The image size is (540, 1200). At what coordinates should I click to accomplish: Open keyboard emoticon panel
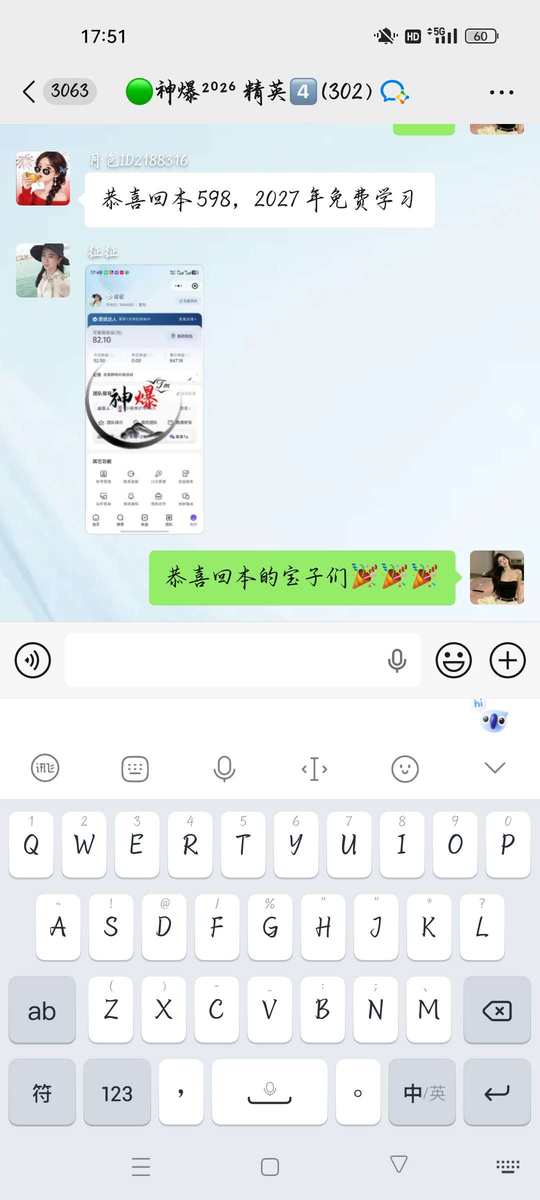pyautogui.click(x=405, y=768)
